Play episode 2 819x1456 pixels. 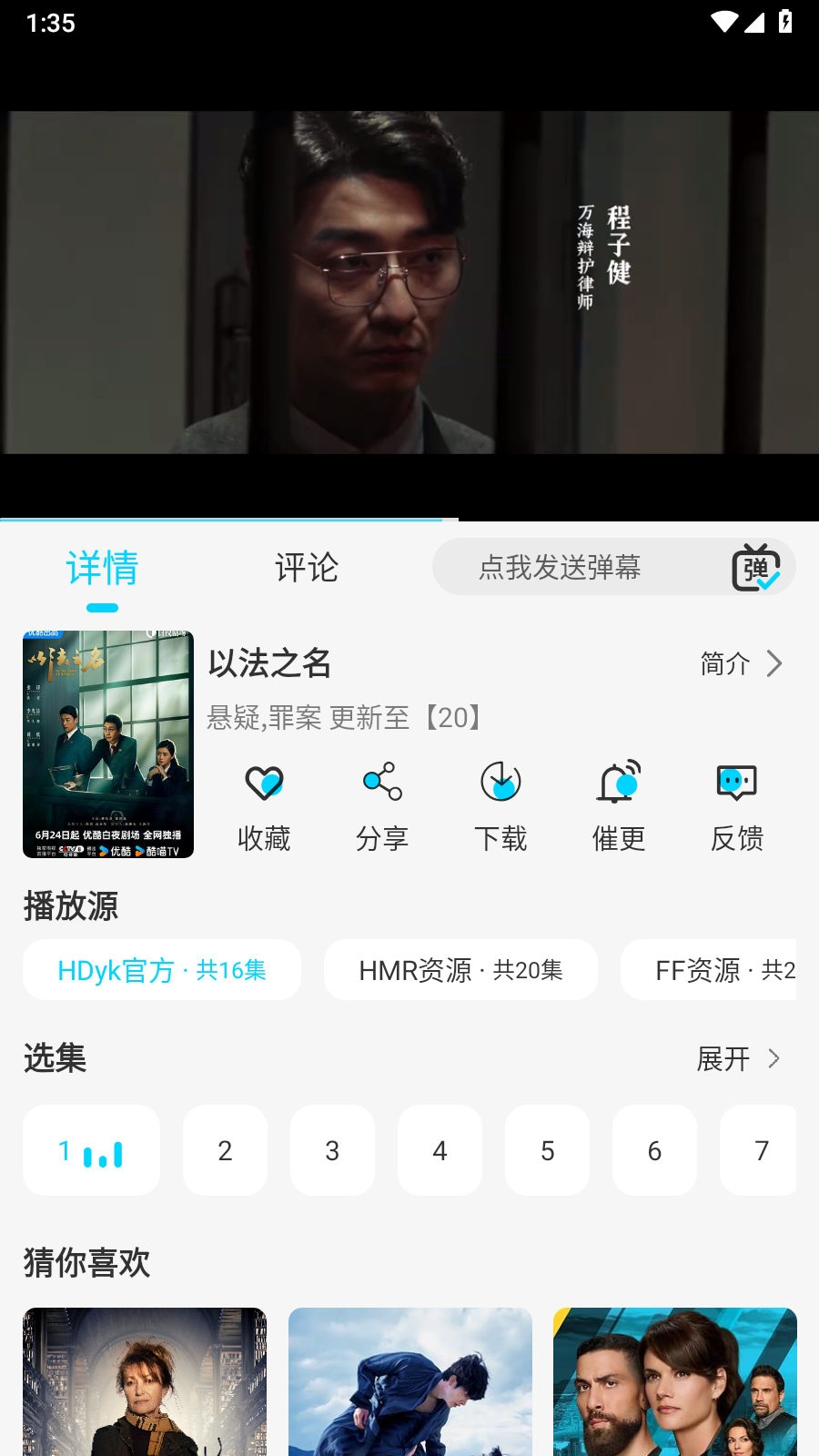[225, 1150]
